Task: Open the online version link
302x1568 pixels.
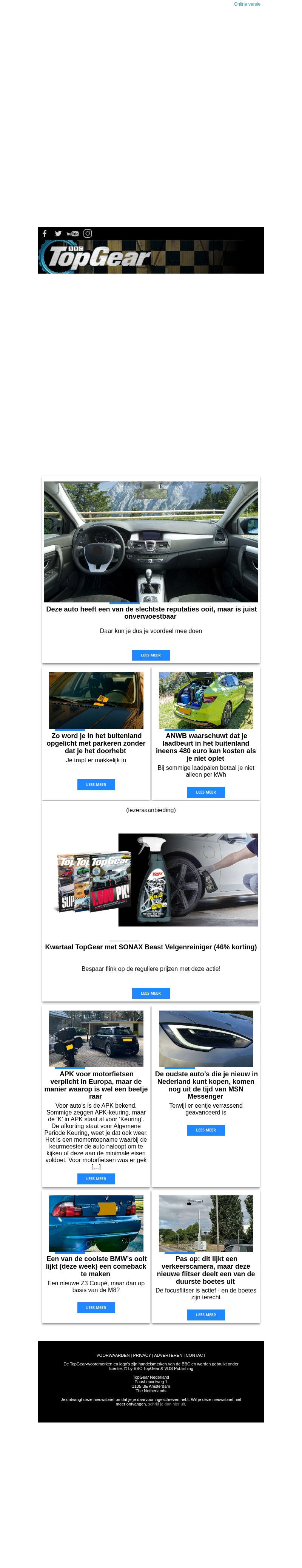Action: tap(247, 4)
